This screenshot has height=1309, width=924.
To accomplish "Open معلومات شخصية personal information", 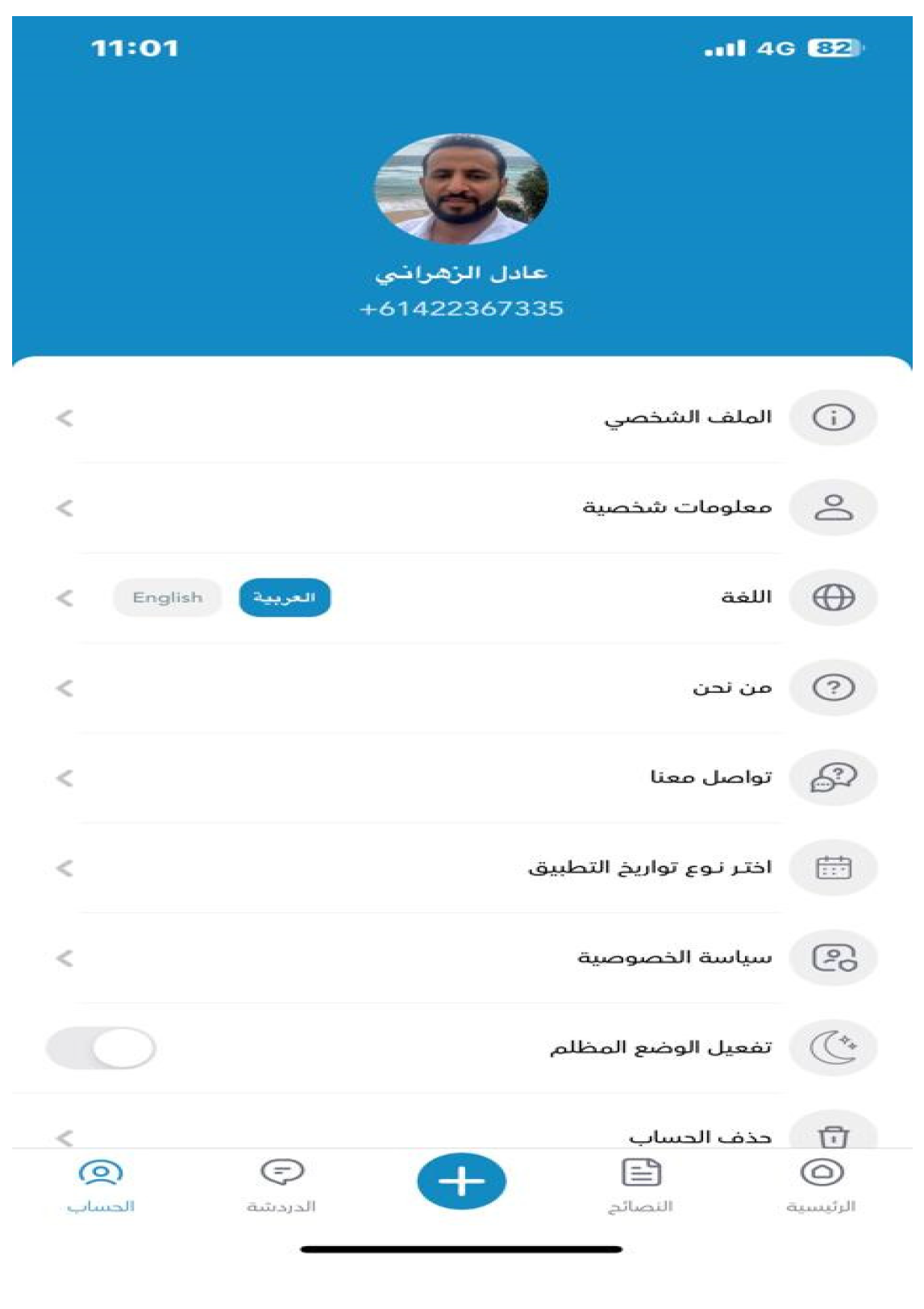I will click(677, 507).
